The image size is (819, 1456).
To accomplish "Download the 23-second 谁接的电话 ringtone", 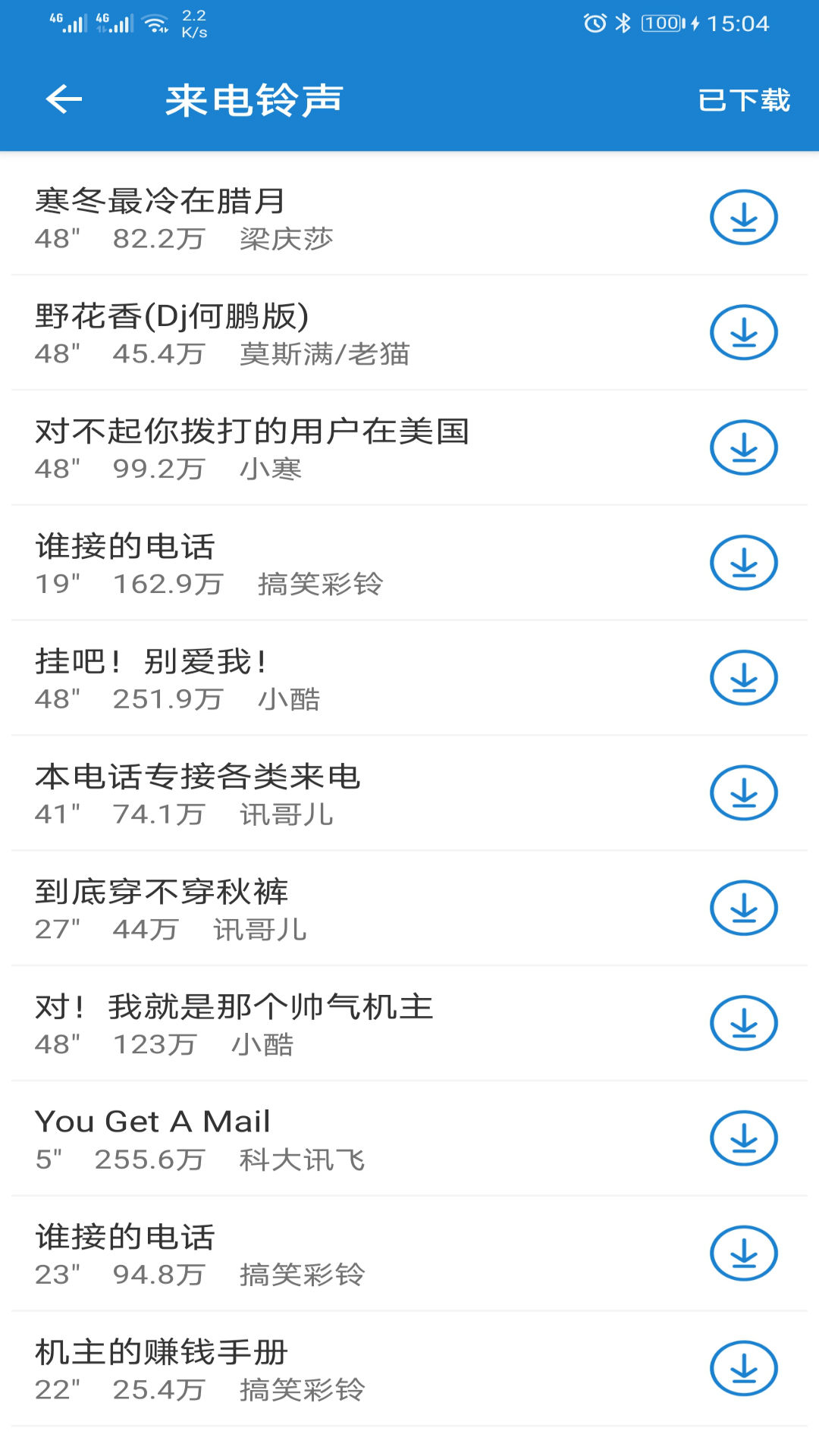I will pyautogui.click(x=745, y=1254).
